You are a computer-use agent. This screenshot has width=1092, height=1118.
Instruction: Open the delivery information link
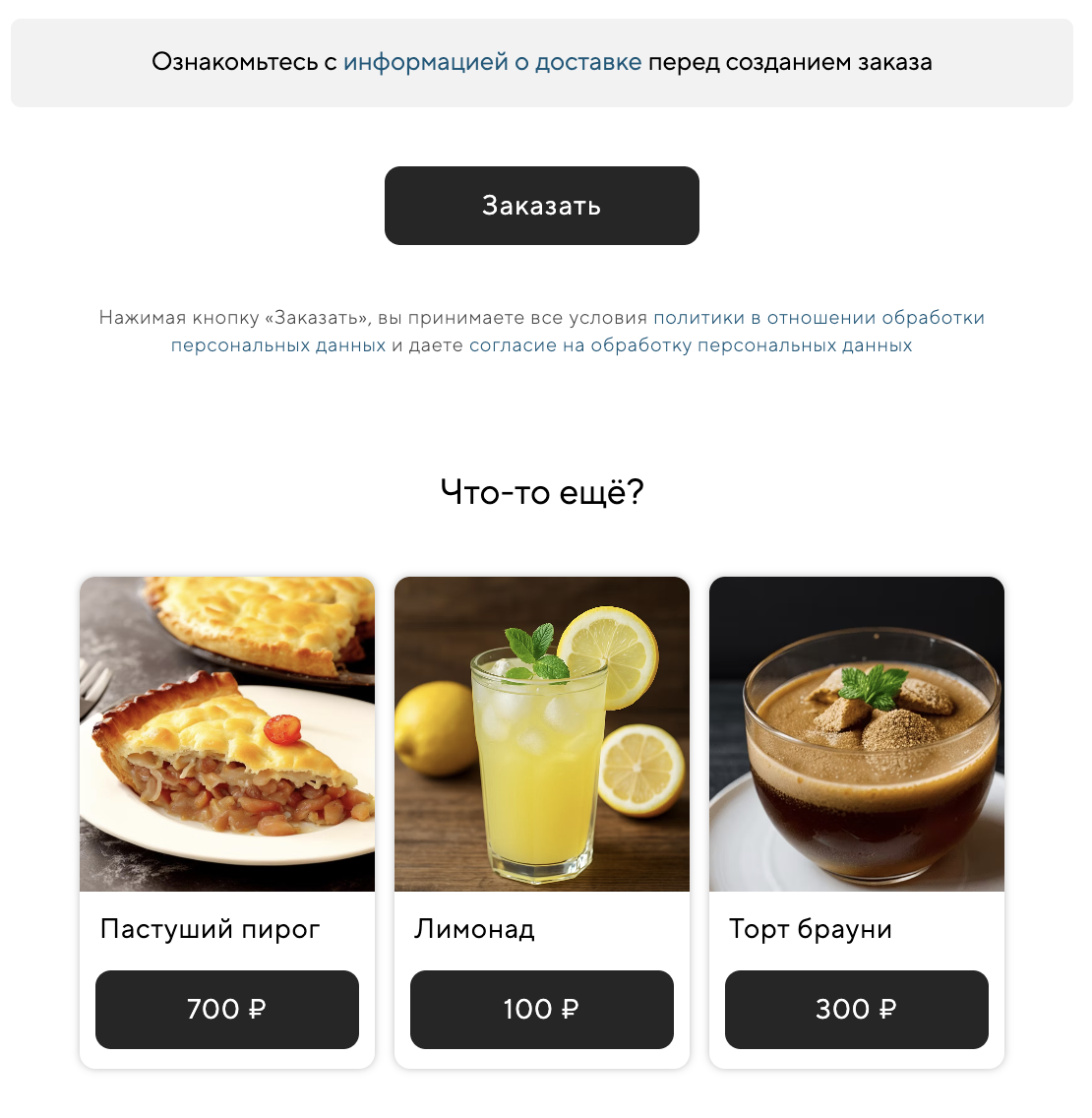coord(492,62)
